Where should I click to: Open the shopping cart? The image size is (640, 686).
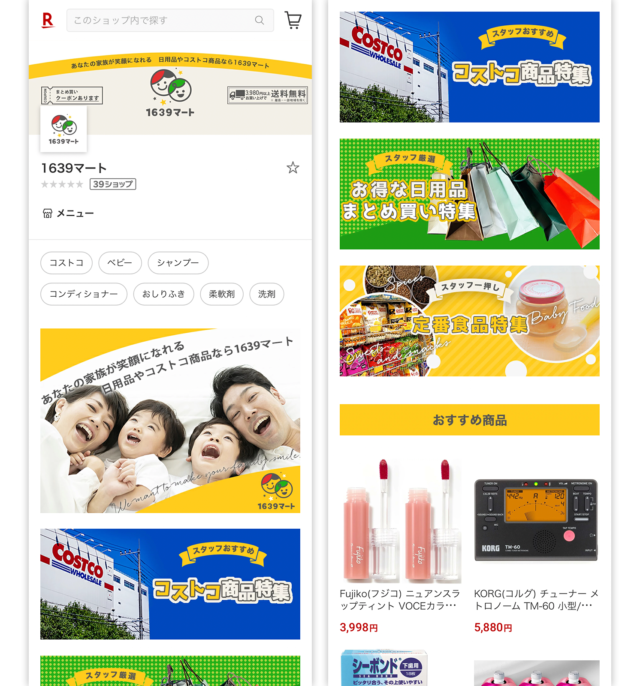pyautogui.click(x=293, y=20)
